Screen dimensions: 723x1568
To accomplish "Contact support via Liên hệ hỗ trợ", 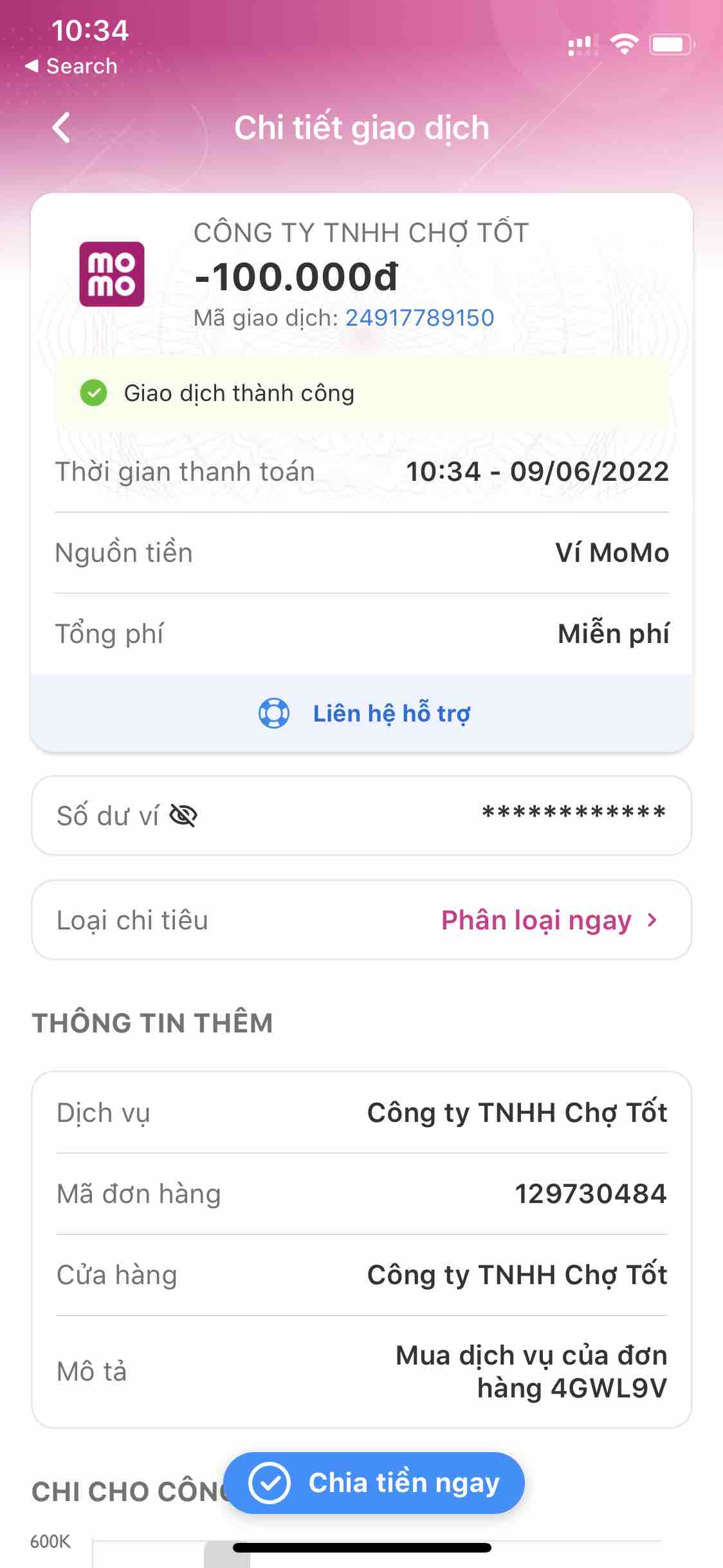I will click(364, 713).
